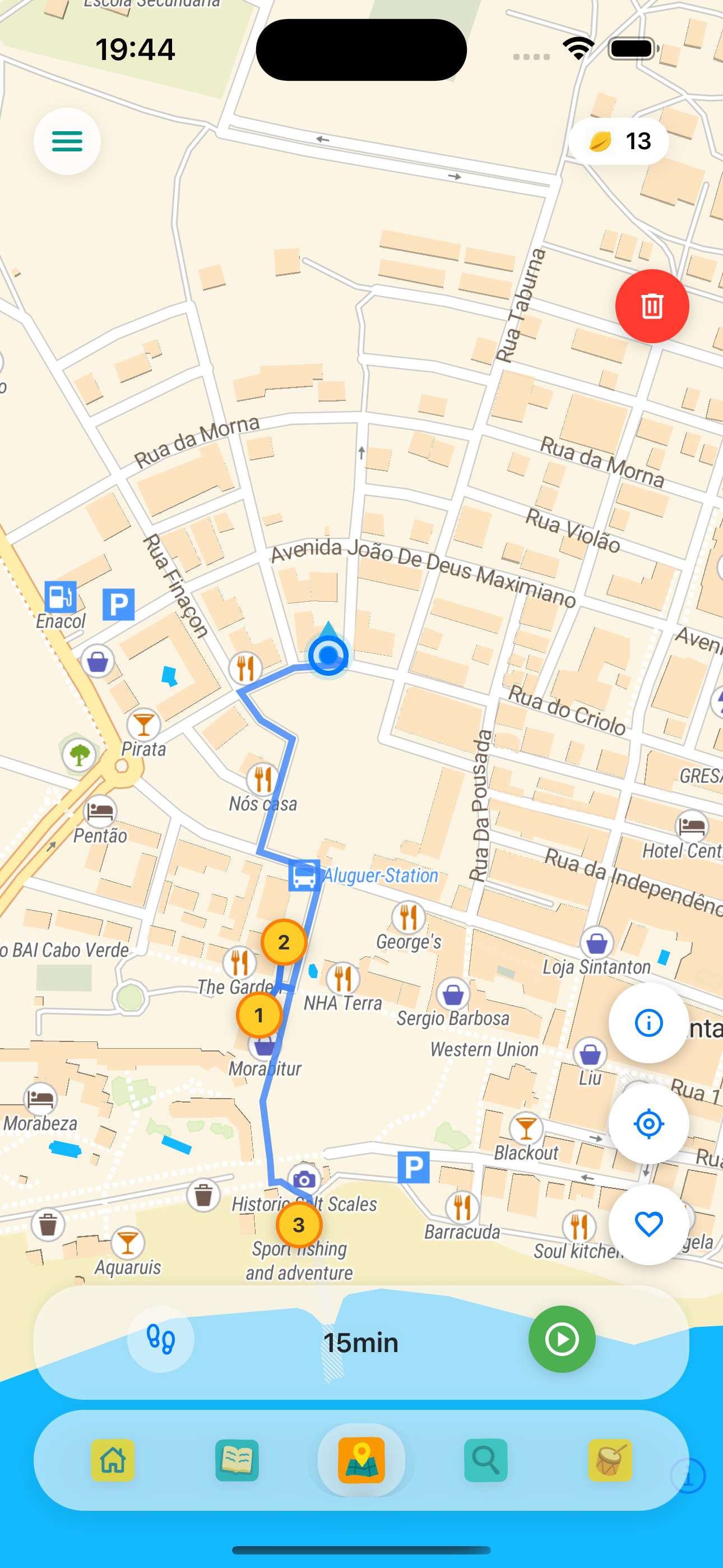Screen dimensions: 723x1568
Task: Open the Home tab in bottom bar
Action: coord(113,1462)
